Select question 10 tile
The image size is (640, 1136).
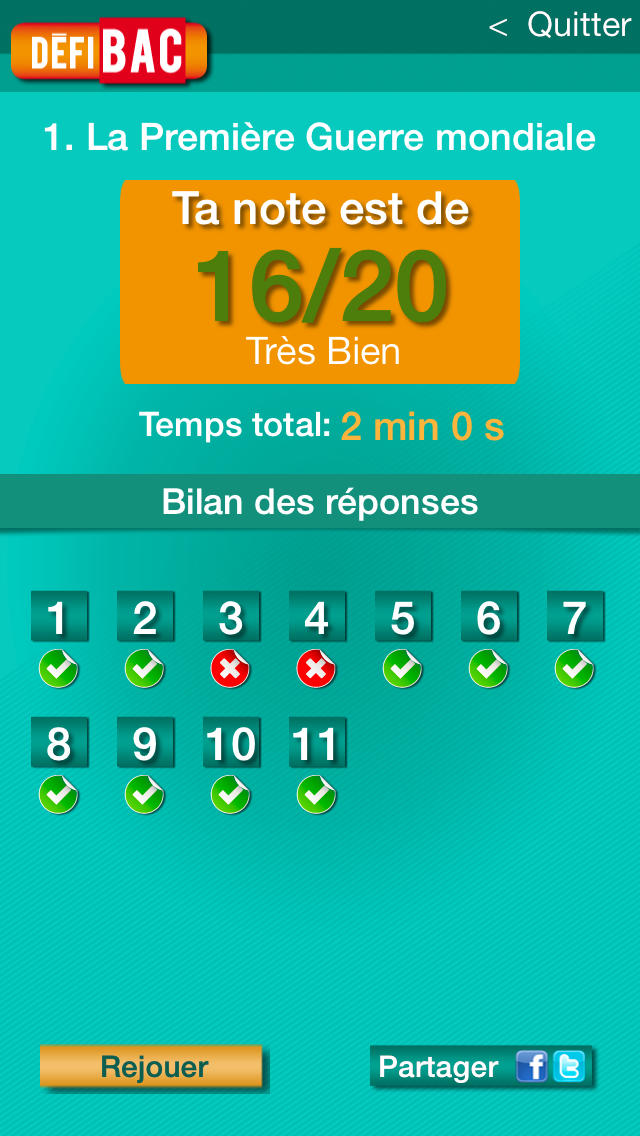[231, 742]
